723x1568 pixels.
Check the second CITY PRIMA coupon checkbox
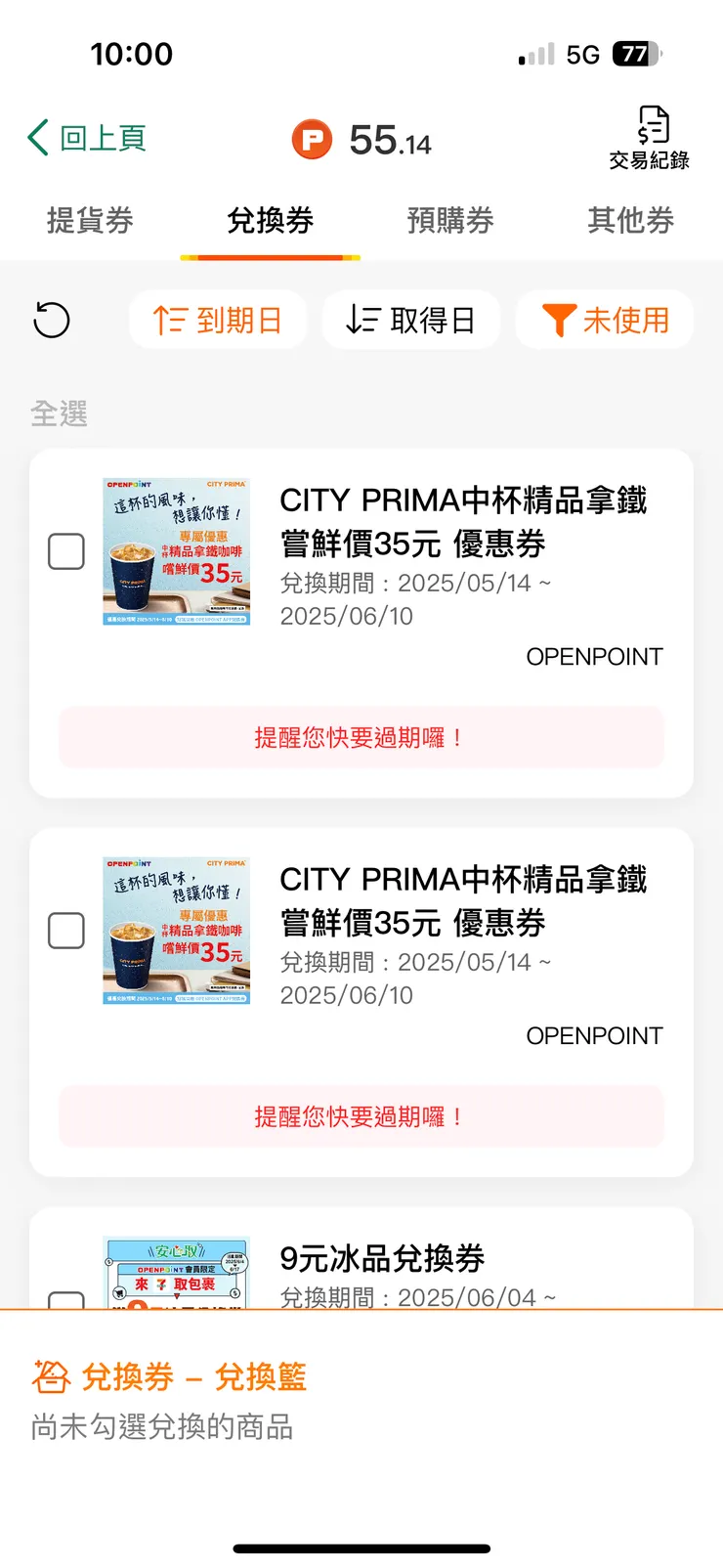(x=66, y=931)
